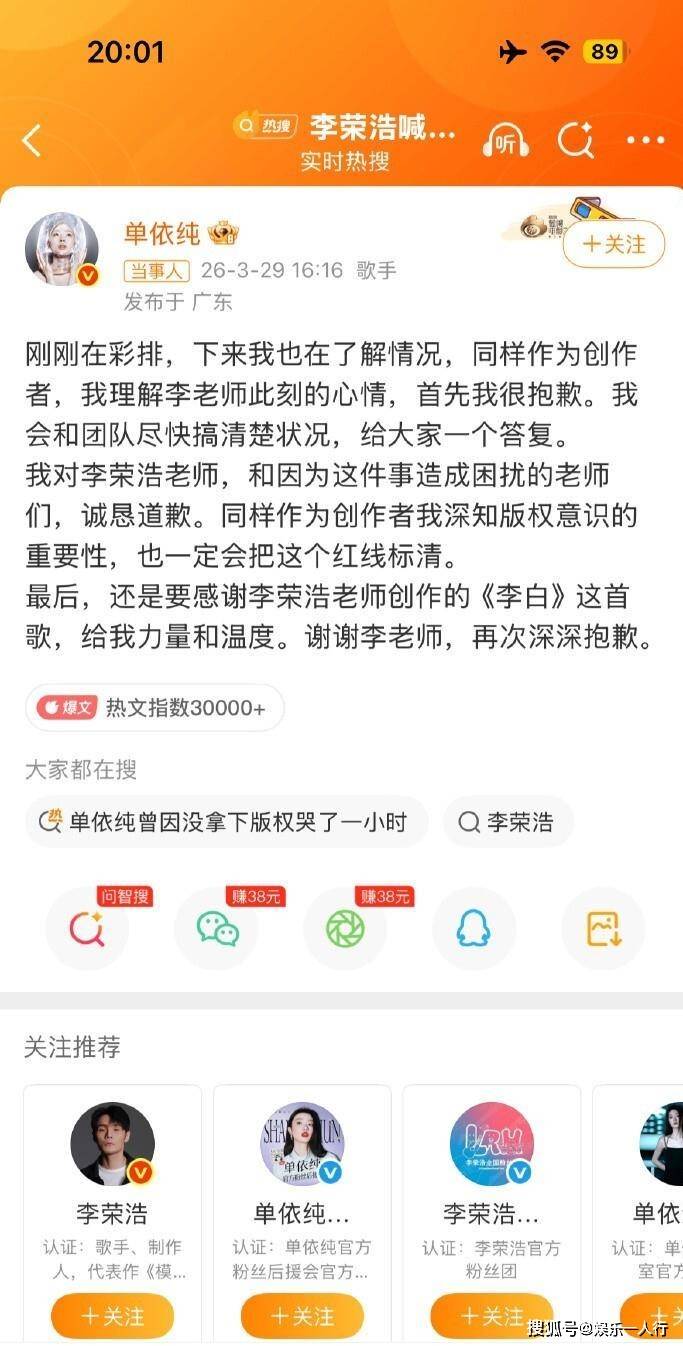Image resolution: width=683 pixels, height=1346 pixels.
Task: Share to WeChat friends
Action: click(x=216, y=929)
